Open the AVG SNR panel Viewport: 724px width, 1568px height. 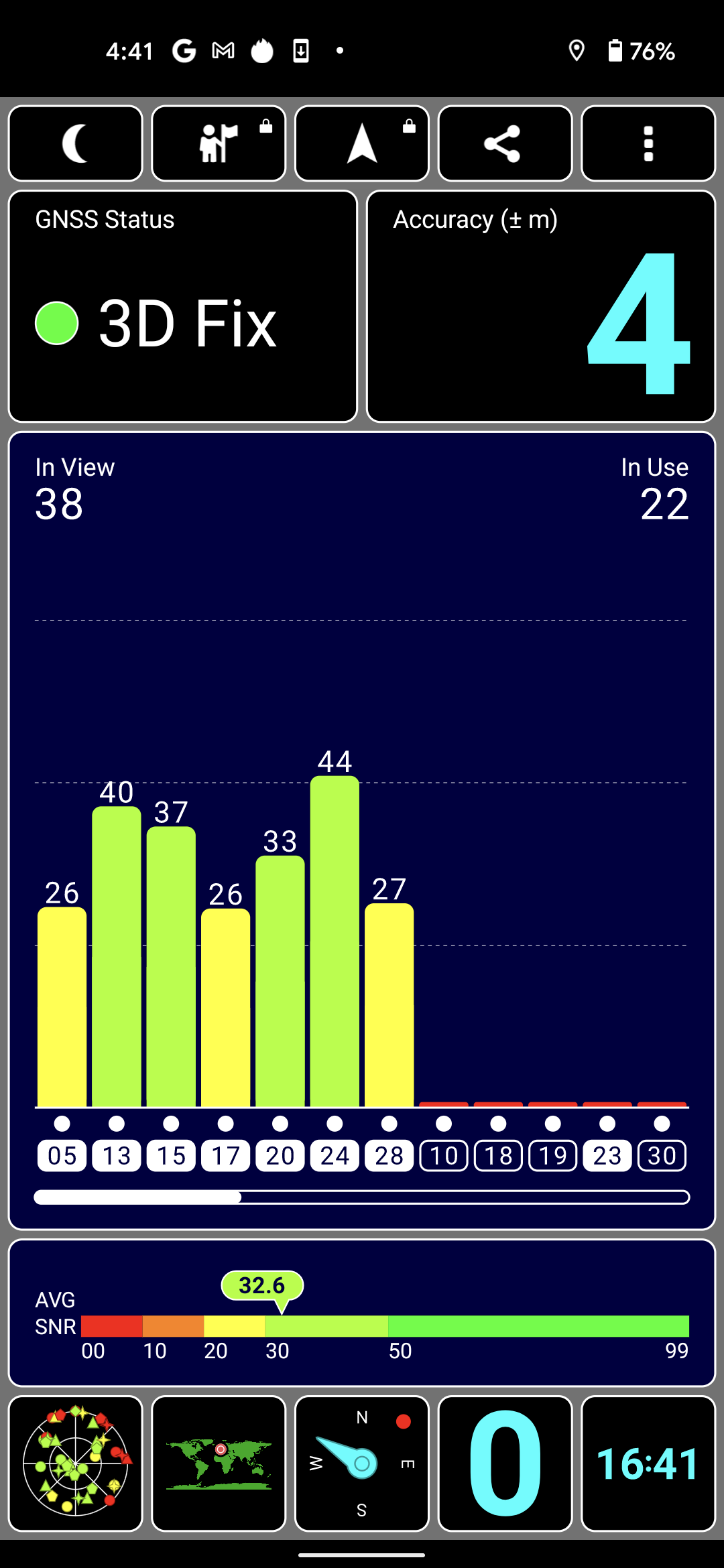[x=362, y=1313]
